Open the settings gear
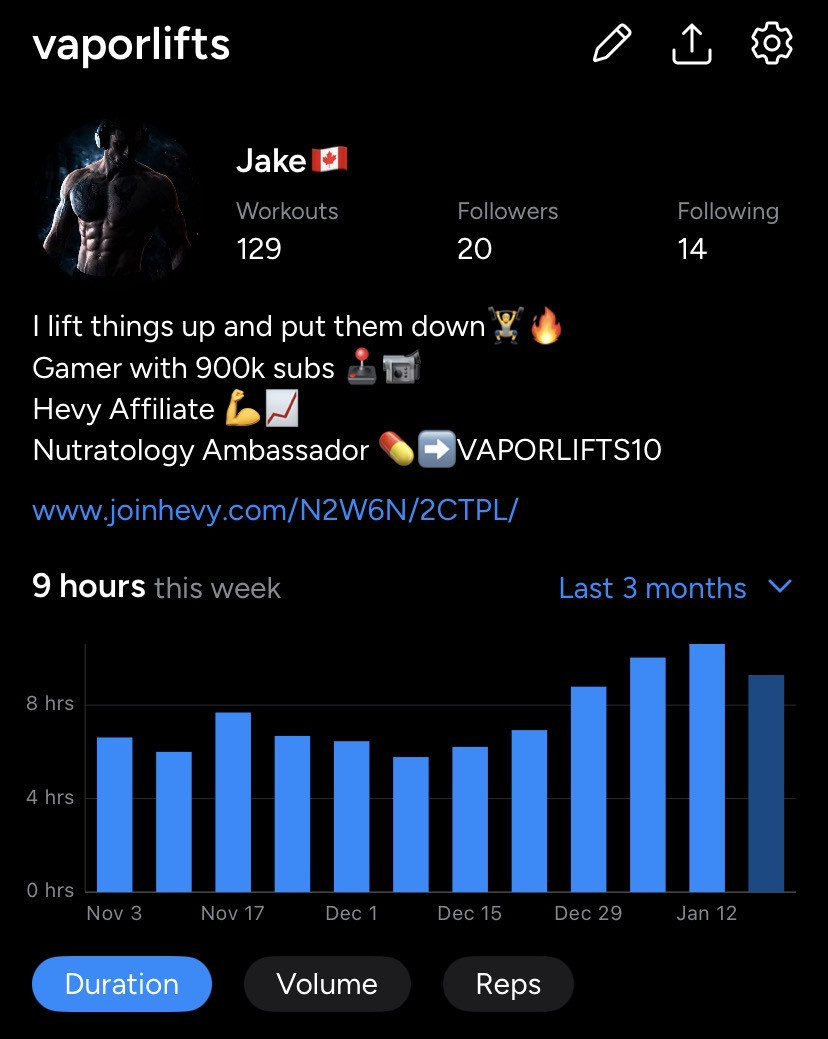The height and width of the screenshot is (1039, 828). (771, 45)
